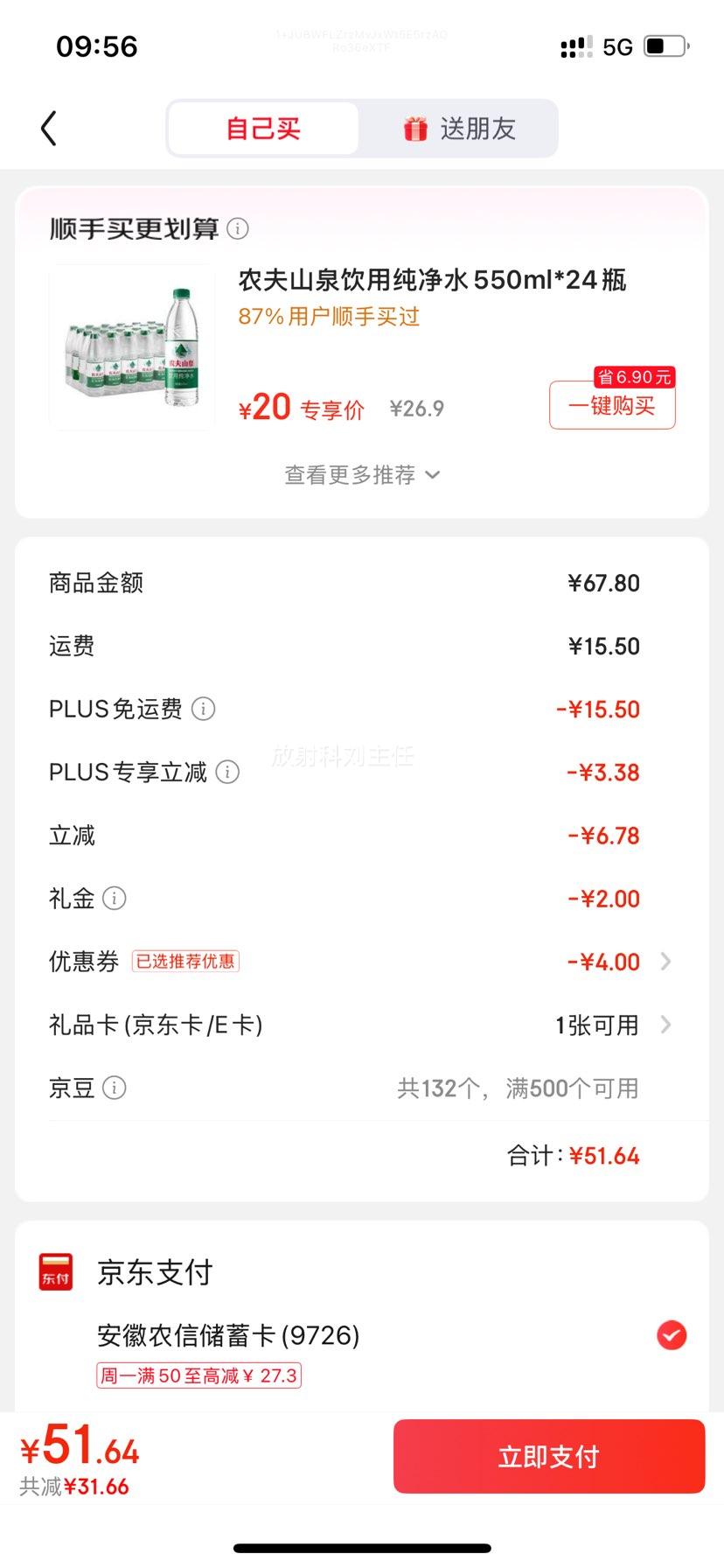Show info for PLUS专享立减
The width and height of the screenshot is (724, 1568).
click(x=227, y=772)
